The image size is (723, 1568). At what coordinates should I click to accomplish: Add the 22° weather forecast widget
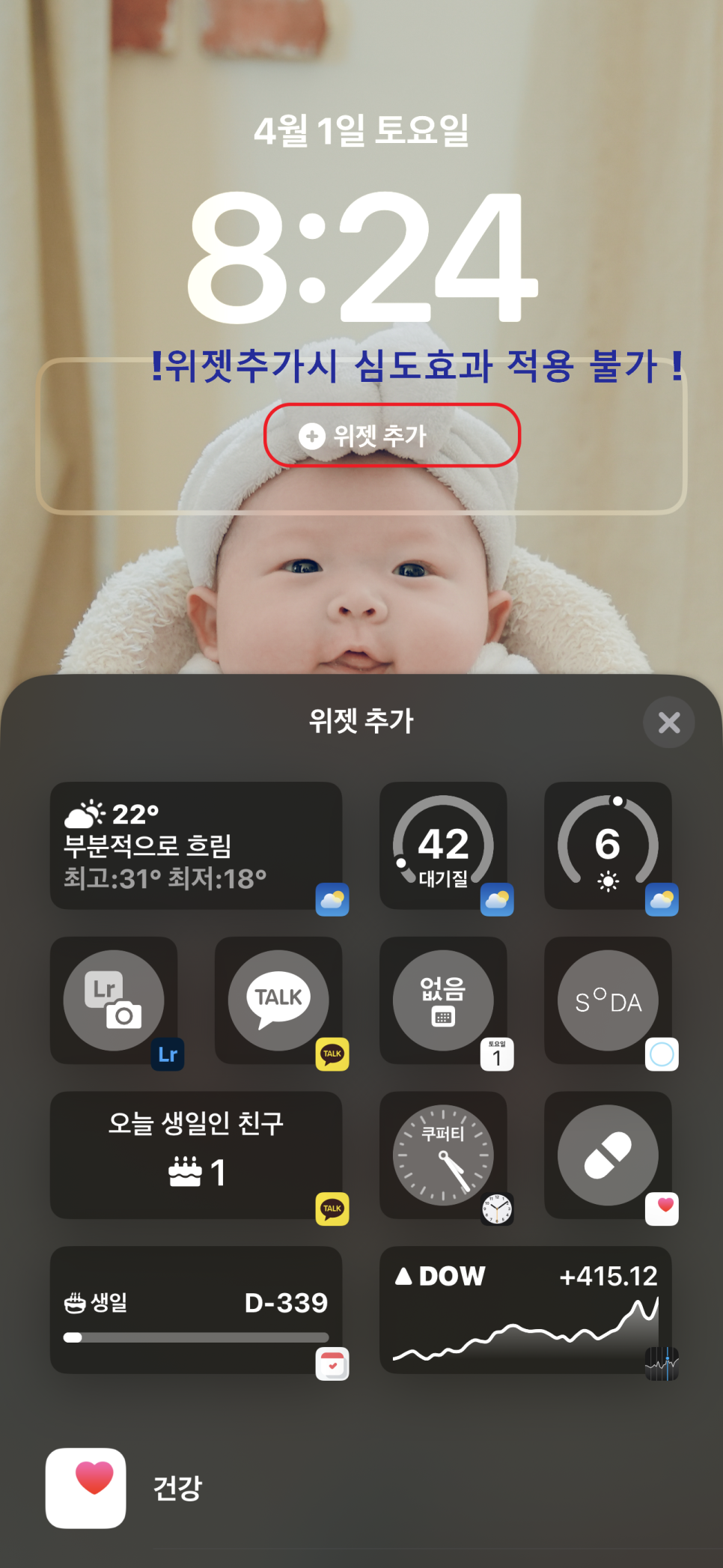click(196, 846)
